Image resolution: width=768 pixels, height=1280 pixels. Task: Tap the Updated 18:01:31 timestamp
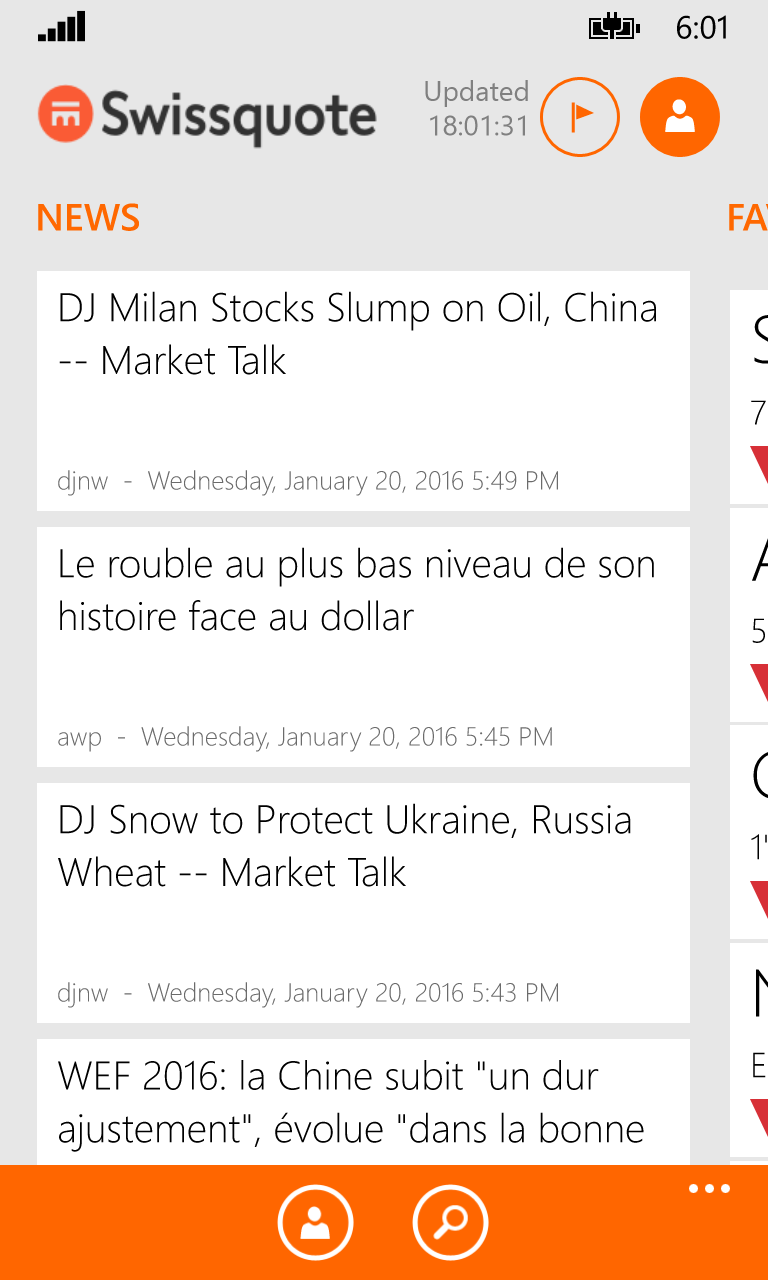tap(476, 117)
